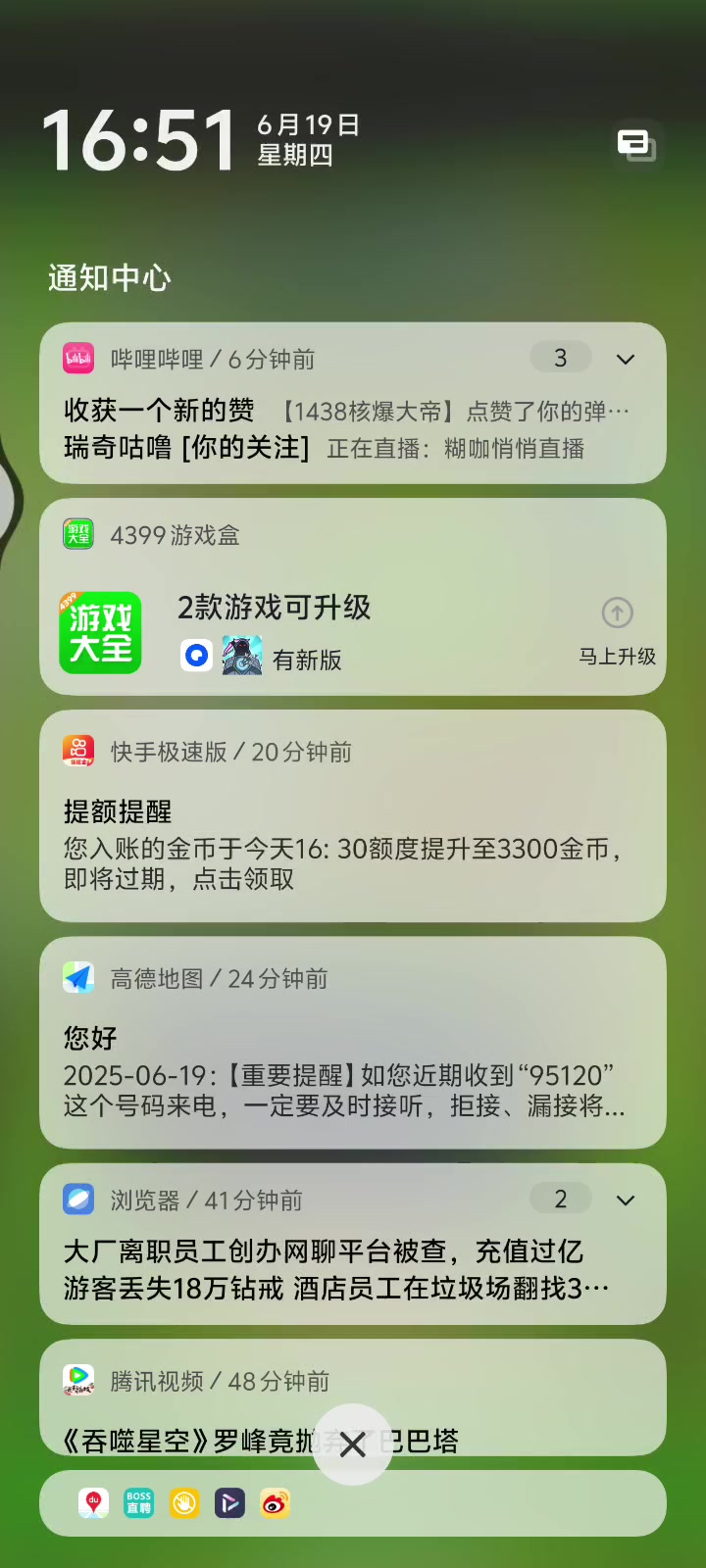Open the notification management icon at top right

[x=636, y=145]
